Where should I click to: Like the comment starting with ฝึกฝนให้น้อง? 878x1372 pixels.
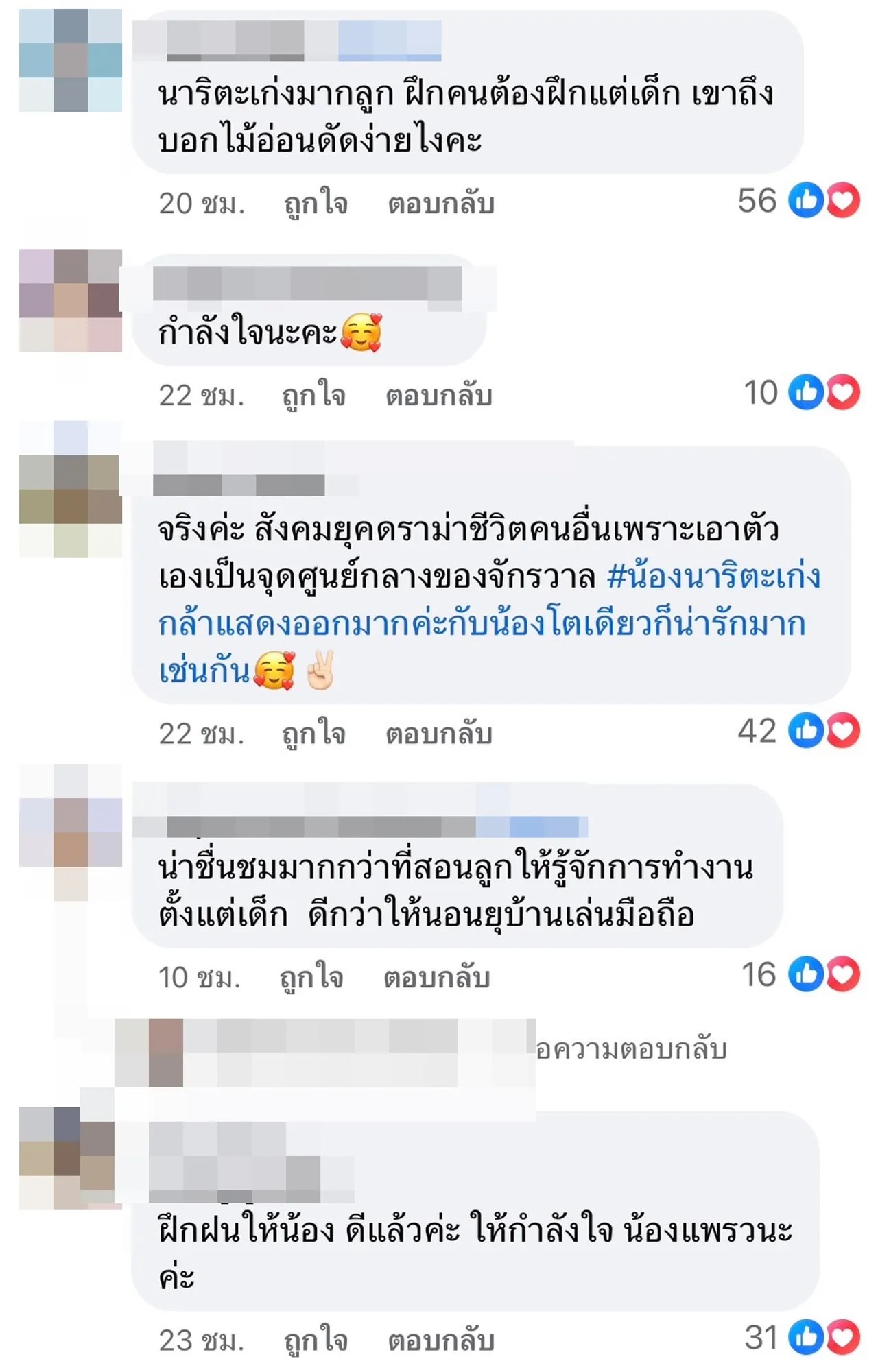click(316, 1339)
